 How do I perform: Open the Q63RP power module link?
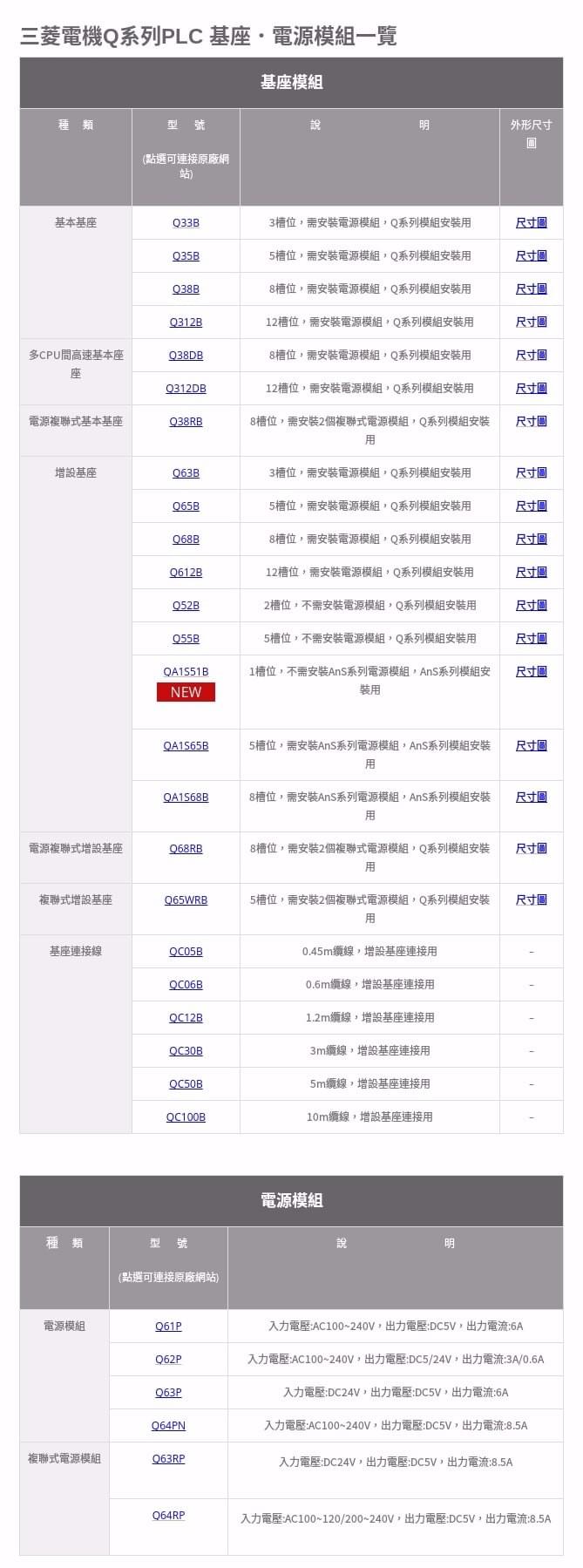tap(168, 1458)
